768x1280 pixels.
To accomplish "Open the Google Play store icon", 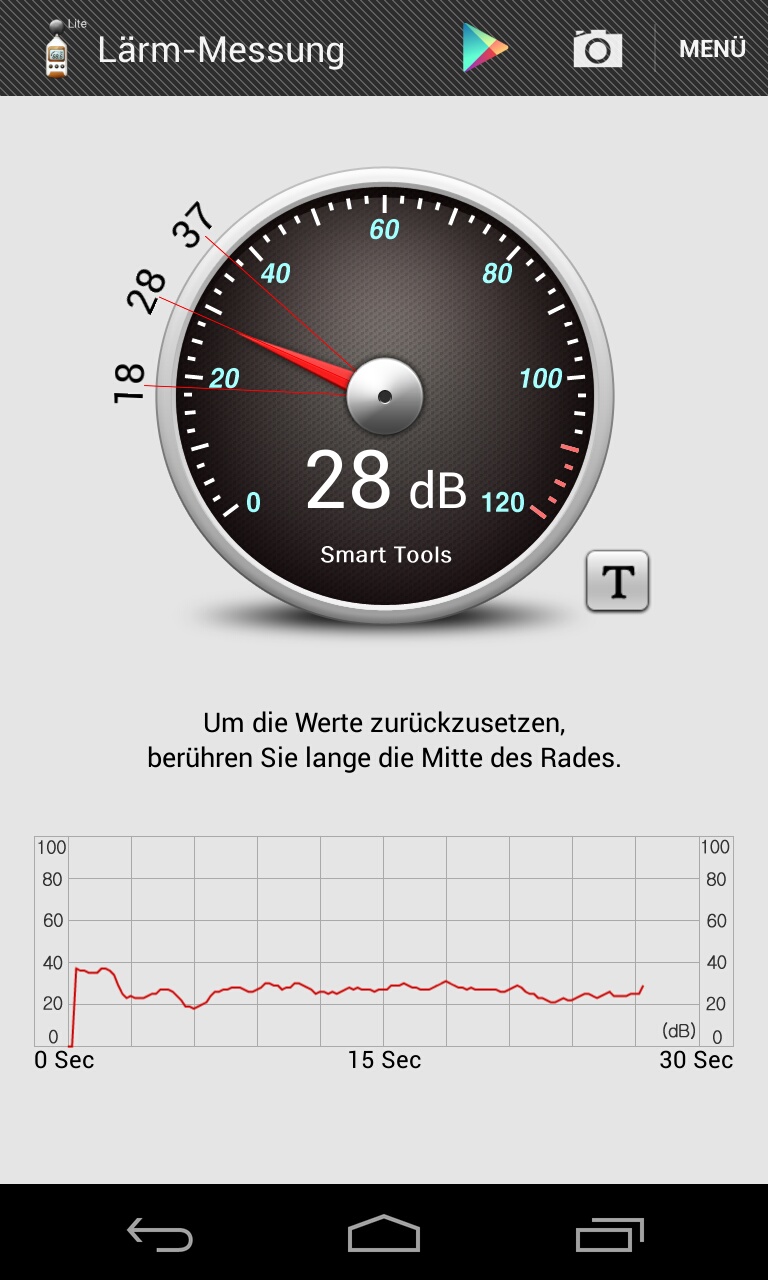I will (485, 48).
